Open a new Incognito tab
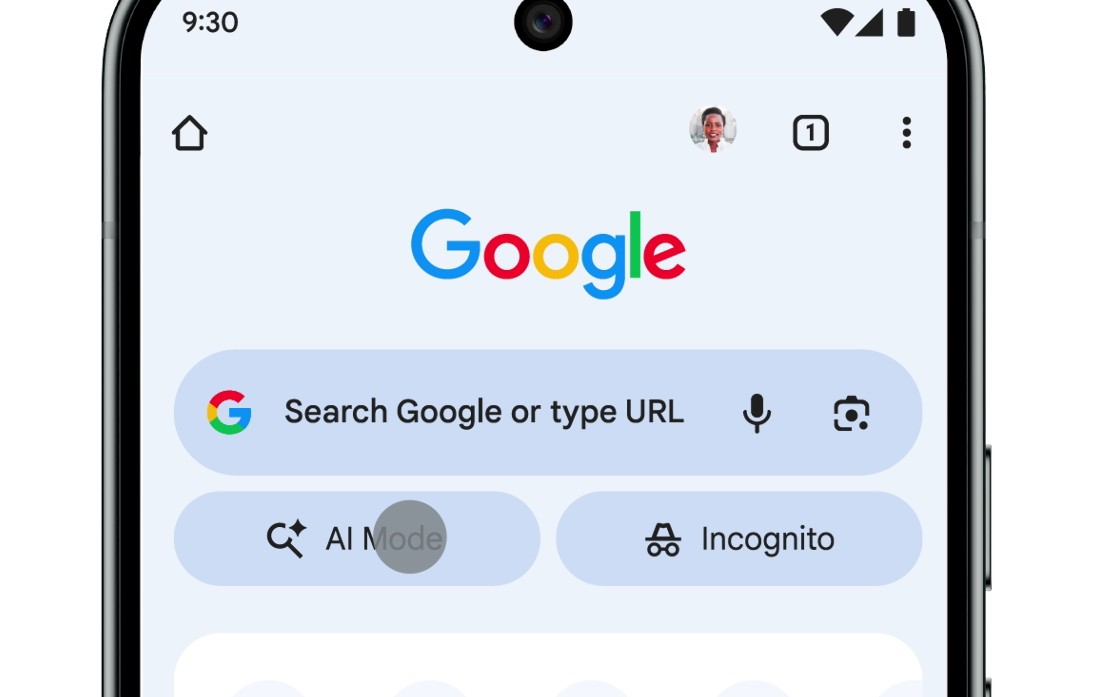1102x697 pixels. coord(739,539)
